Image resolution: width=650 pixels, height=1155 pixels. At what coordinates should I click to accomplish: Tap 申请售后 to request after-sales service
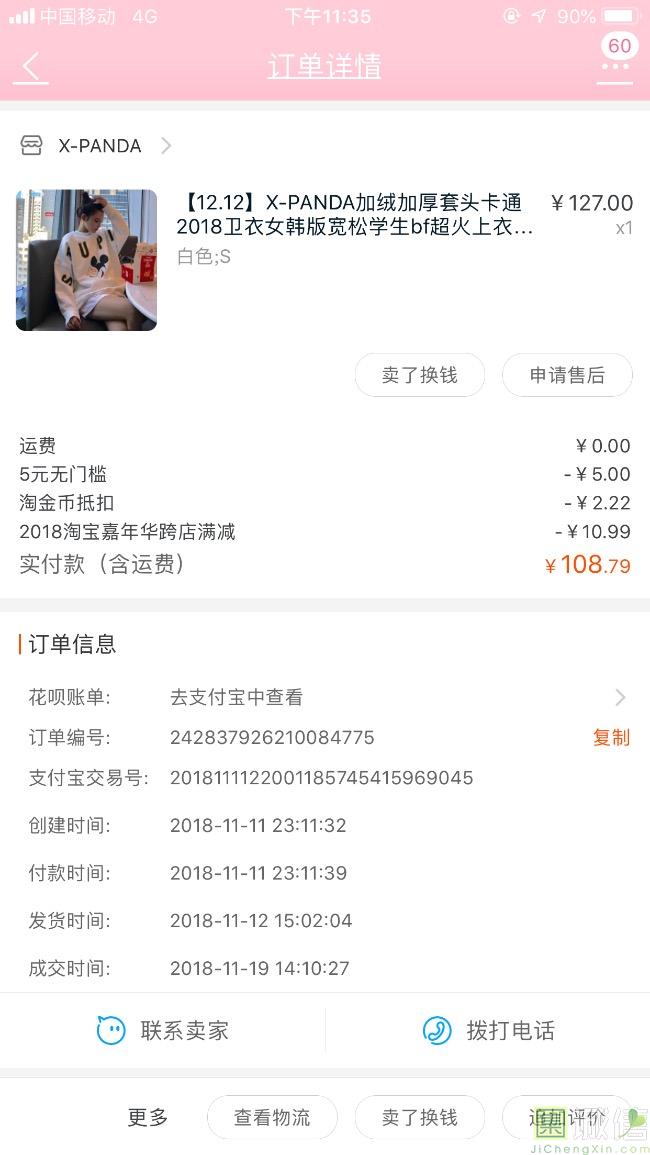point(567,376)
